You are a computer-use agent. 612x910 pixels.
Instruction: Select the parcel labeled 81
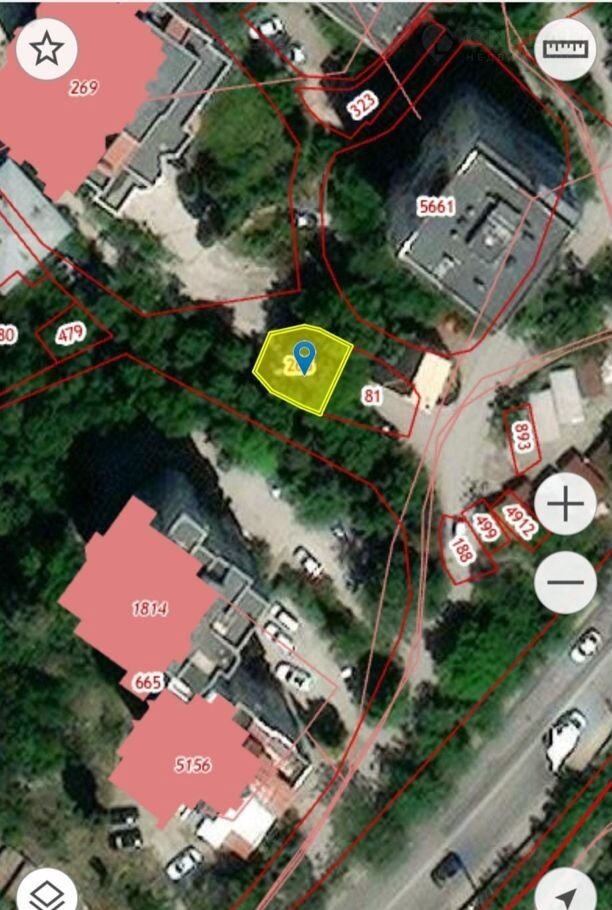(373, 396)
